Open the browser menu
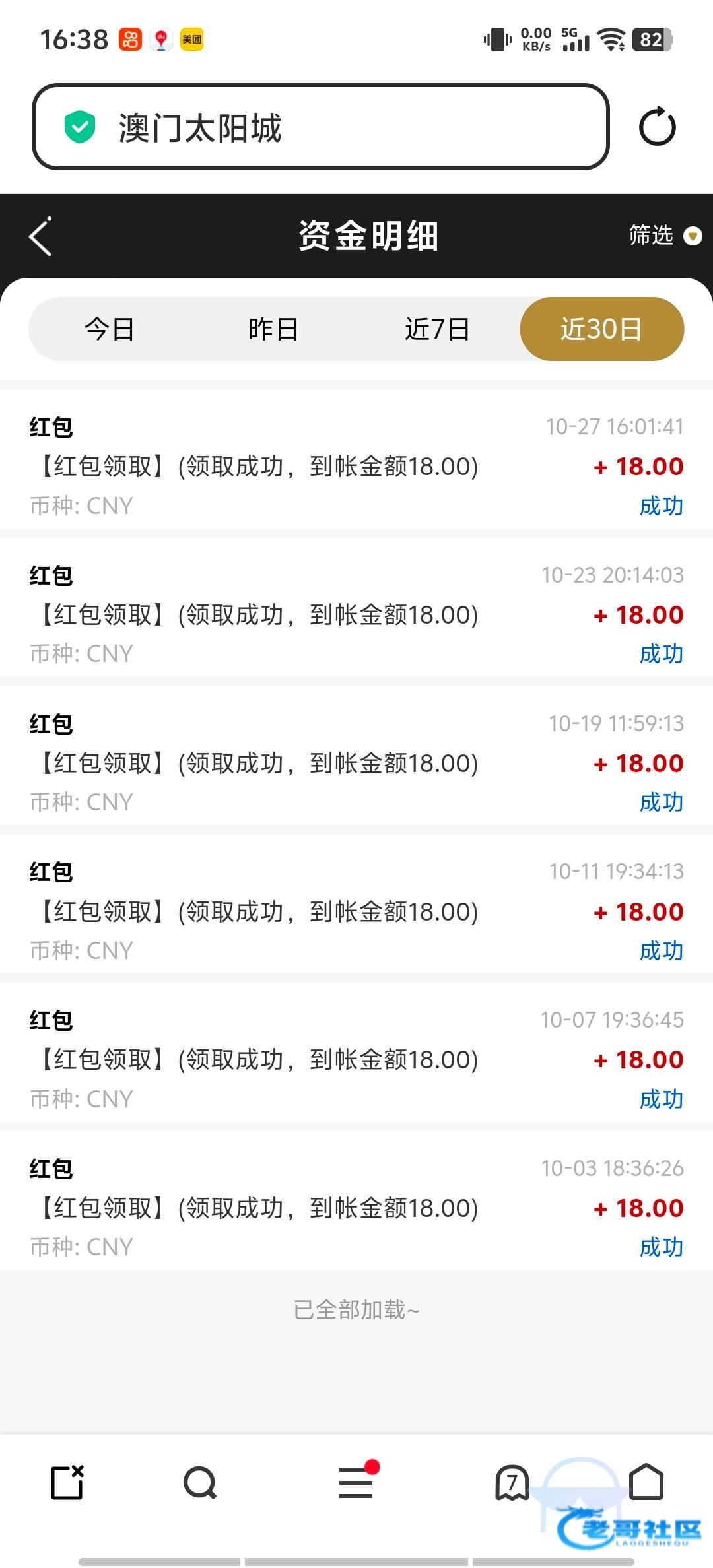The image size is (713, 1568). click(x=356, y=1483)
